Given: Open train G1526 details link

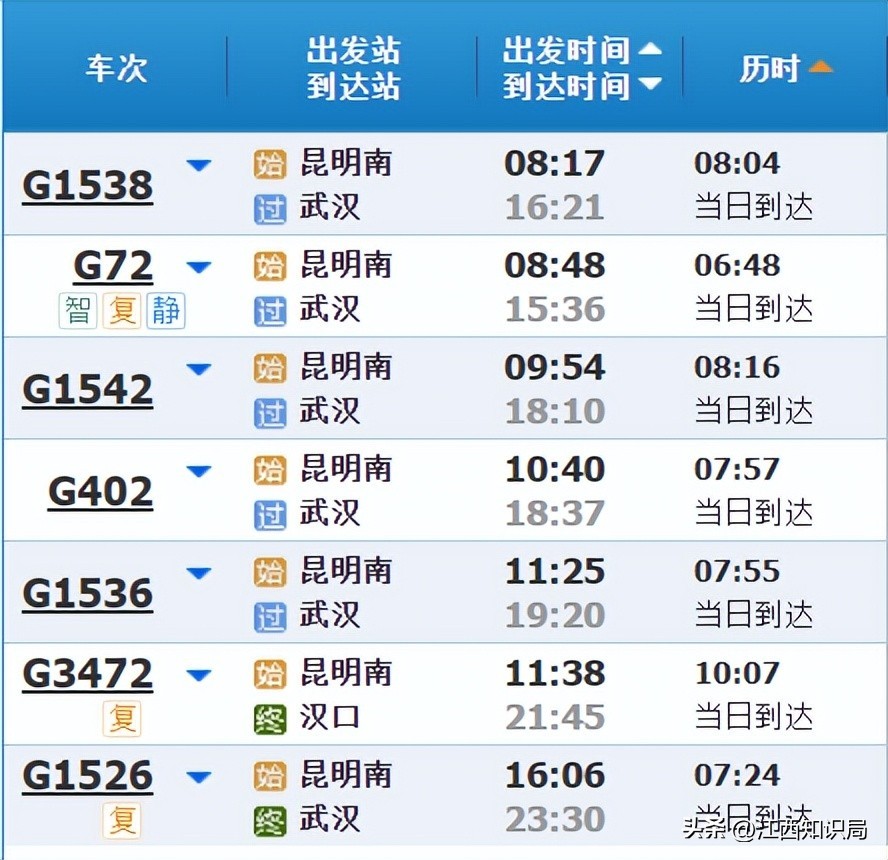Looking at the screenshot, I should click(x=88, y=776).
